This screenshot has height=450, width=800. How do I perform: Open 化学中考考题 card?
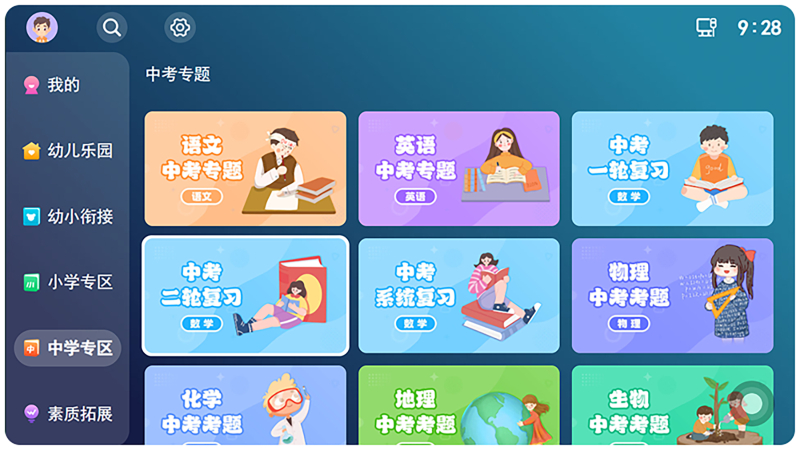tap(245, 406)
